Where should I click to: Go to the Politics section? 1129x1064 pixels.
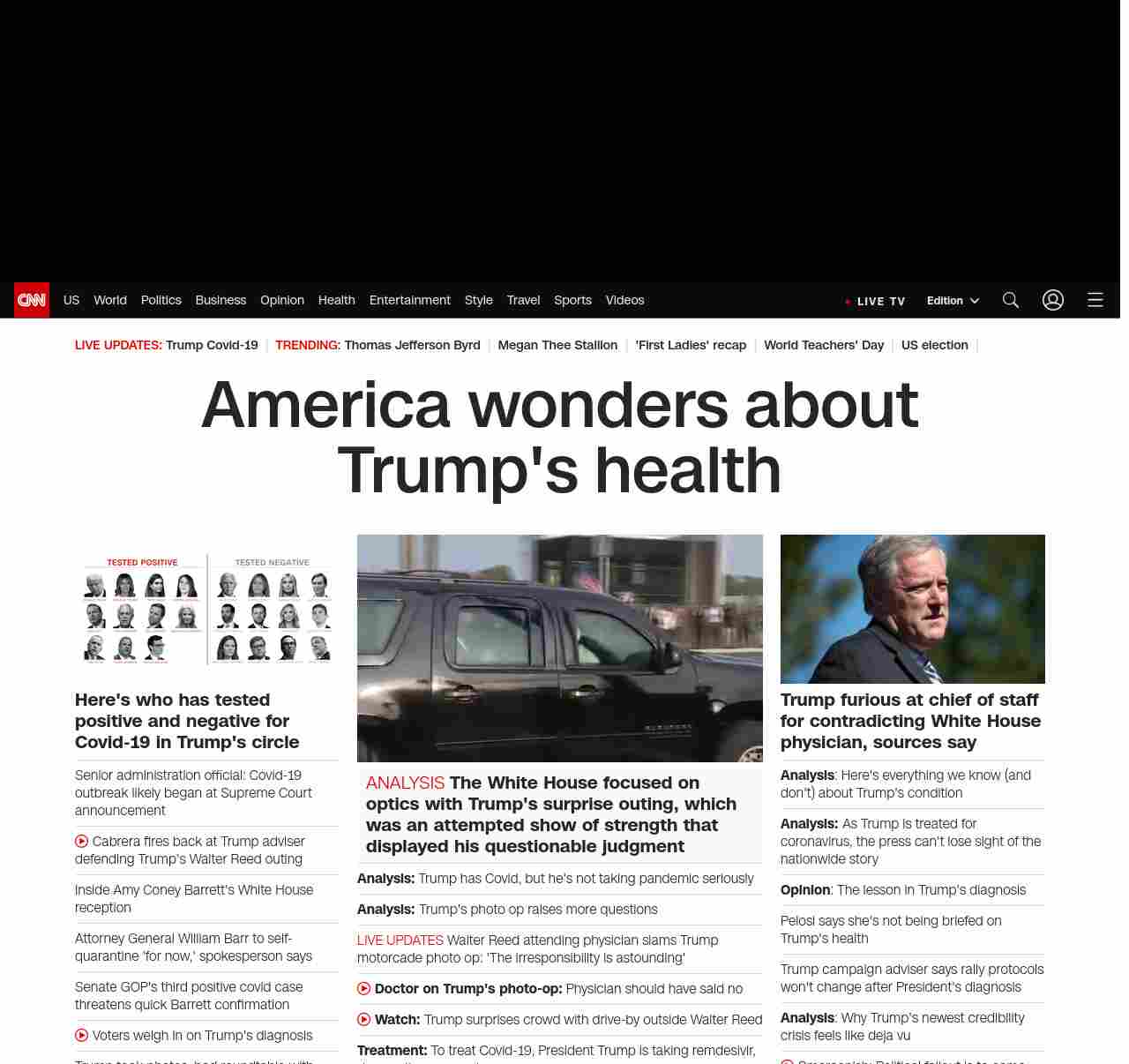point(161,300)
